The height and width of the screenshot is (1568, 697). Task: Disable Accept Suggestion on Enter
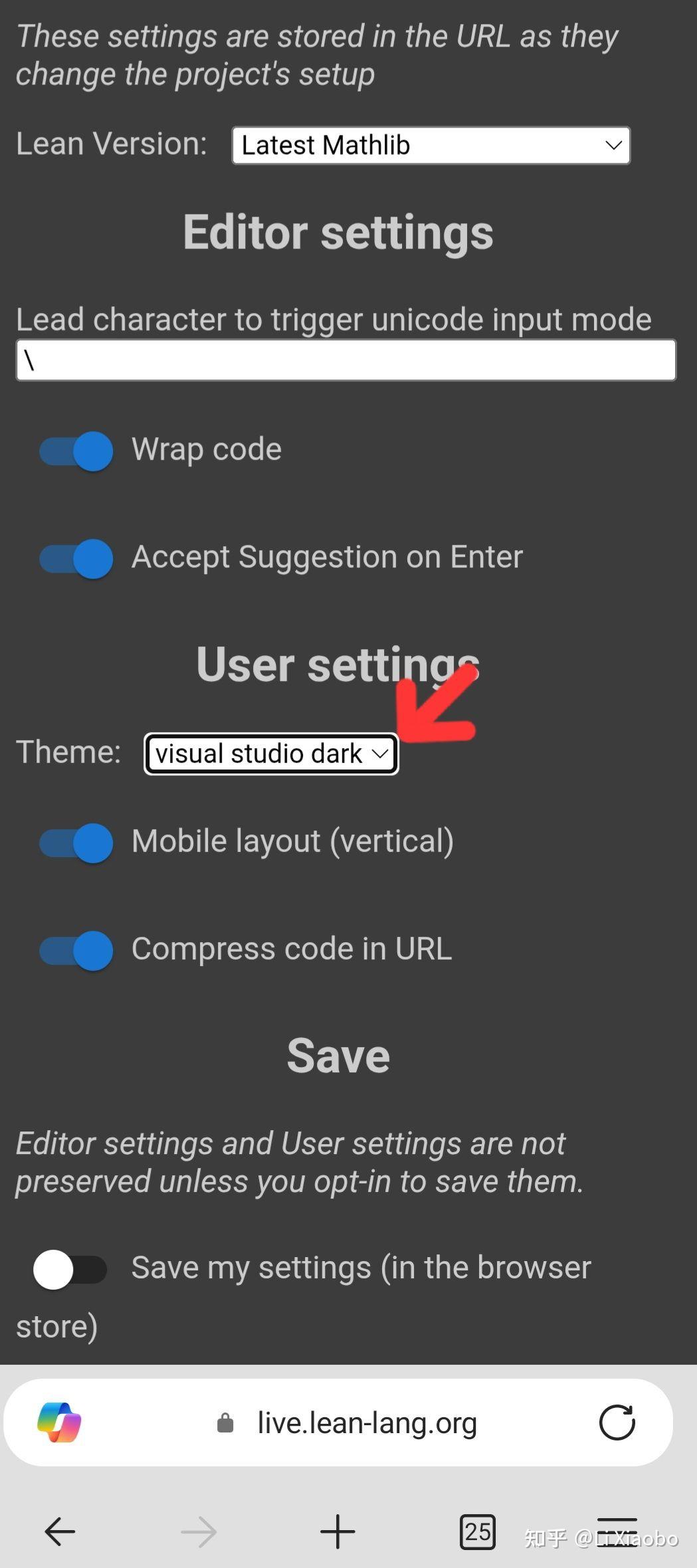(x=76, y=558)
